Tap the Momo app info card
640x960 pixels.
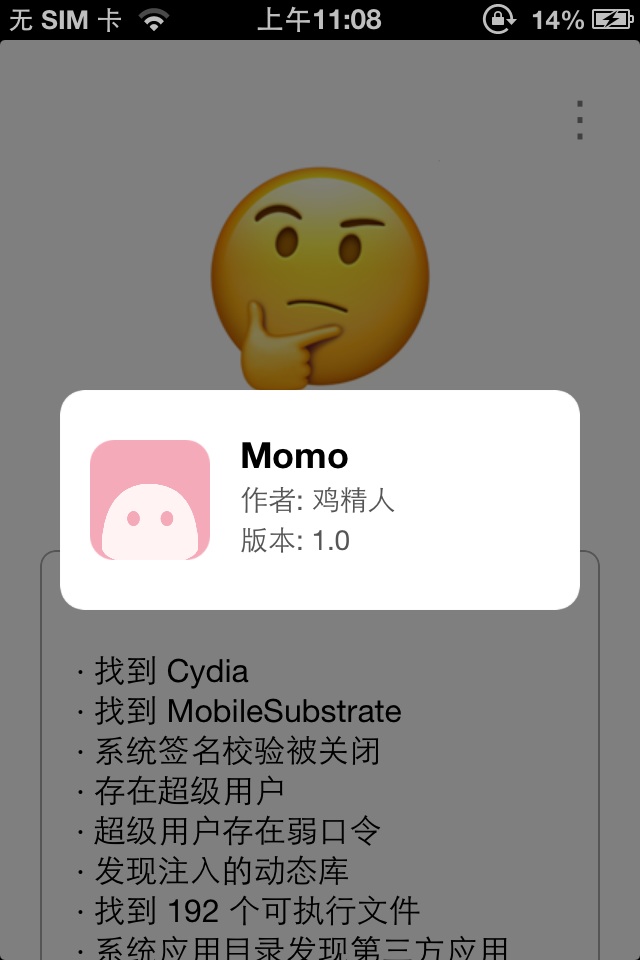point(320,499)
